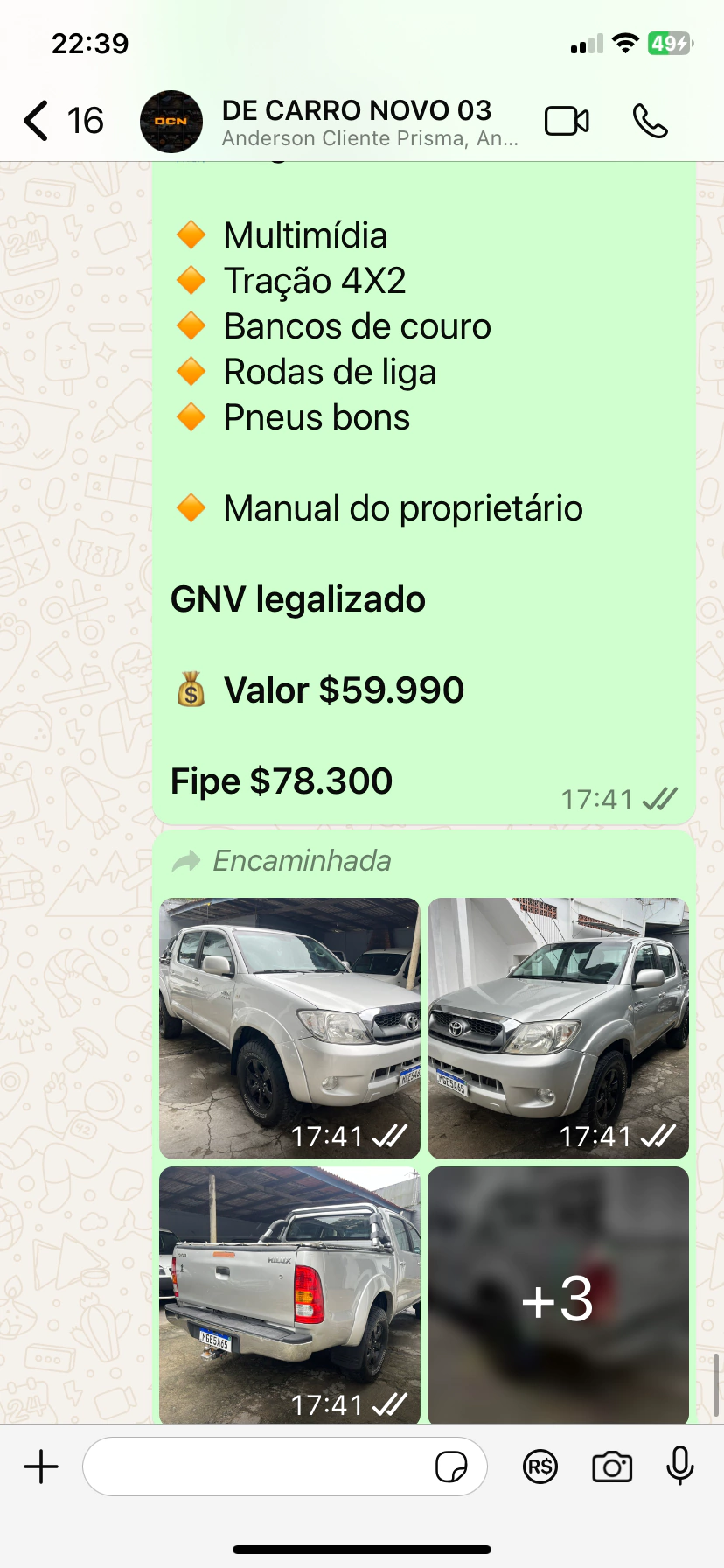Go back to the chat list
724x1568 pixels.
point(63,121)
